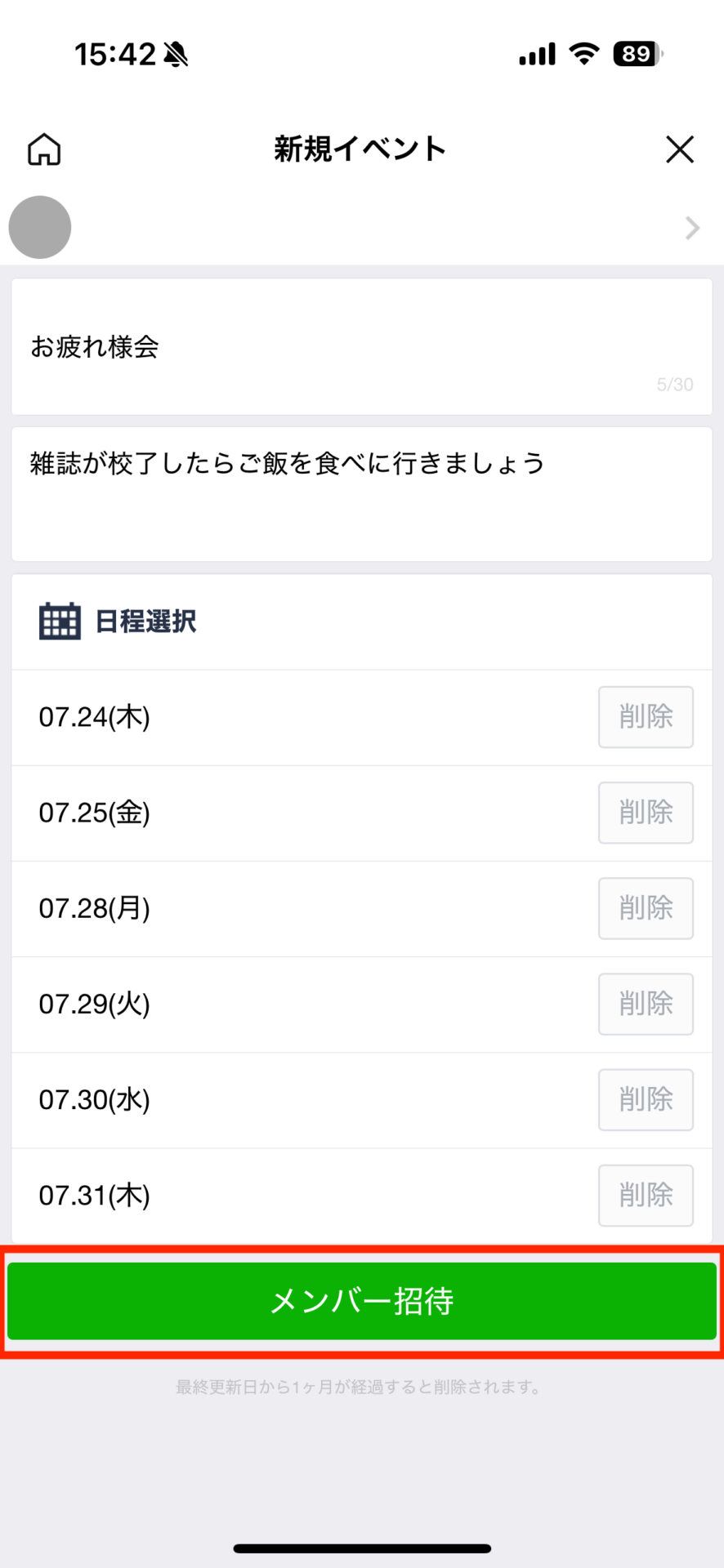Delete the 07.31(木) date

646,1195
